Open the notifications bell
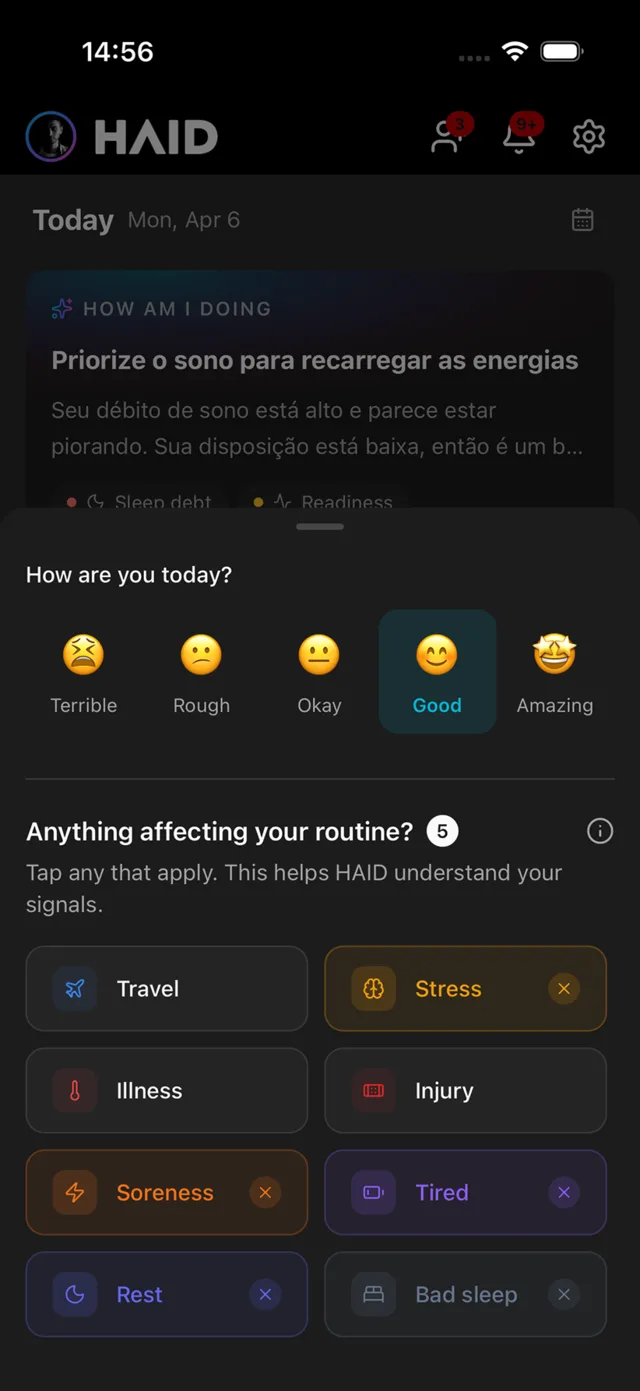This screenshot has width=640, height=1391. [518, 137]
